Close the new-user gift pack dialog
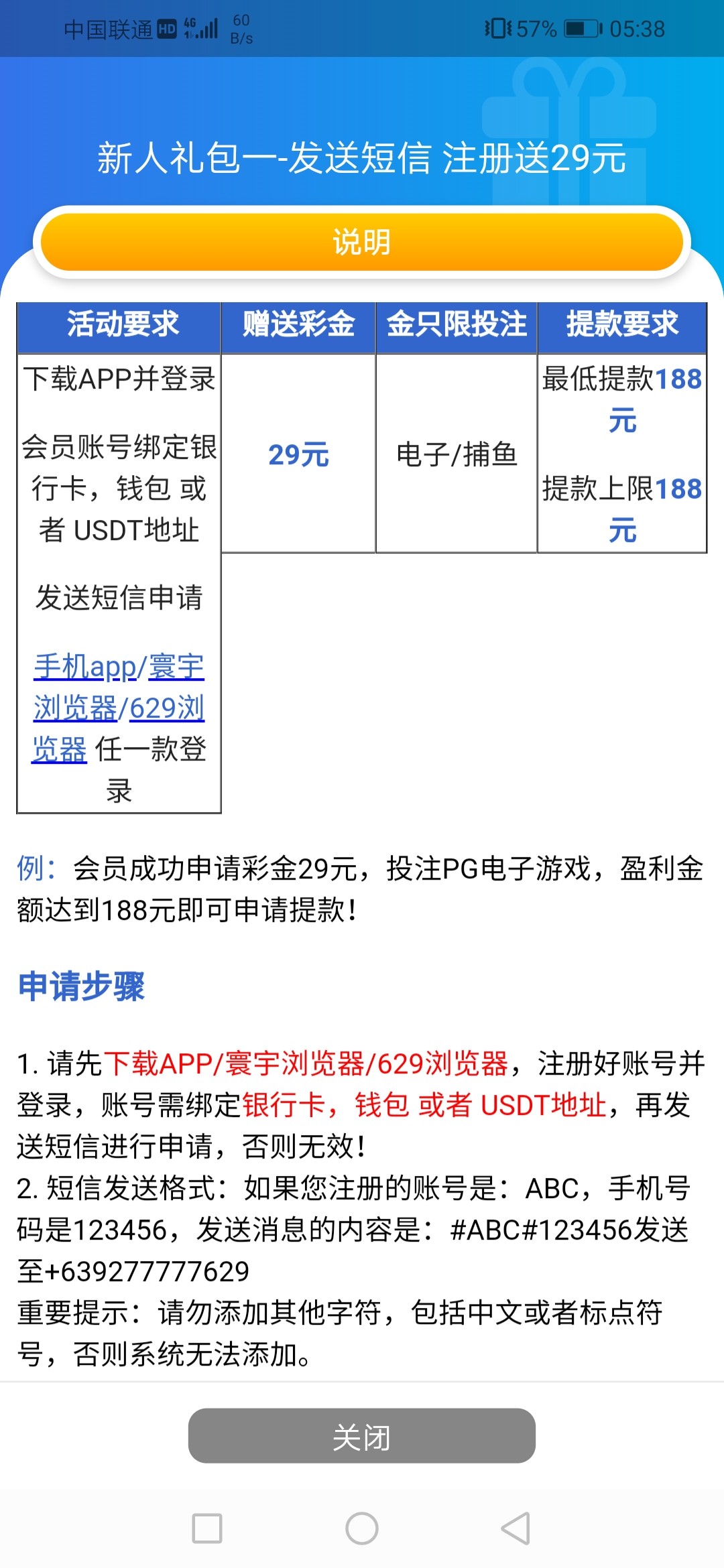 click(x=361, y=1435)
